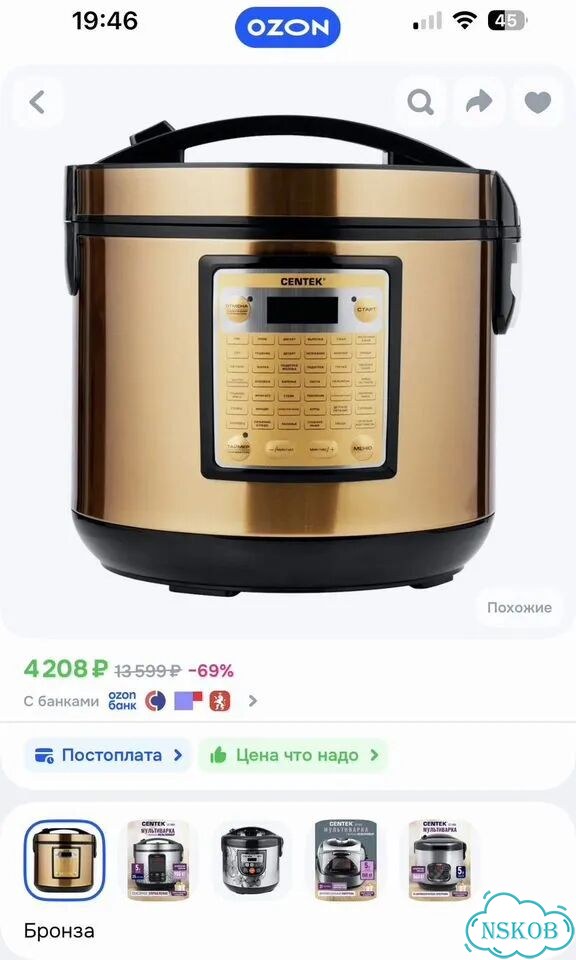The image size is (576, 960).
Task: Open search with the magnifier icon
Action: pyautogui.click(x=421, y=102)
